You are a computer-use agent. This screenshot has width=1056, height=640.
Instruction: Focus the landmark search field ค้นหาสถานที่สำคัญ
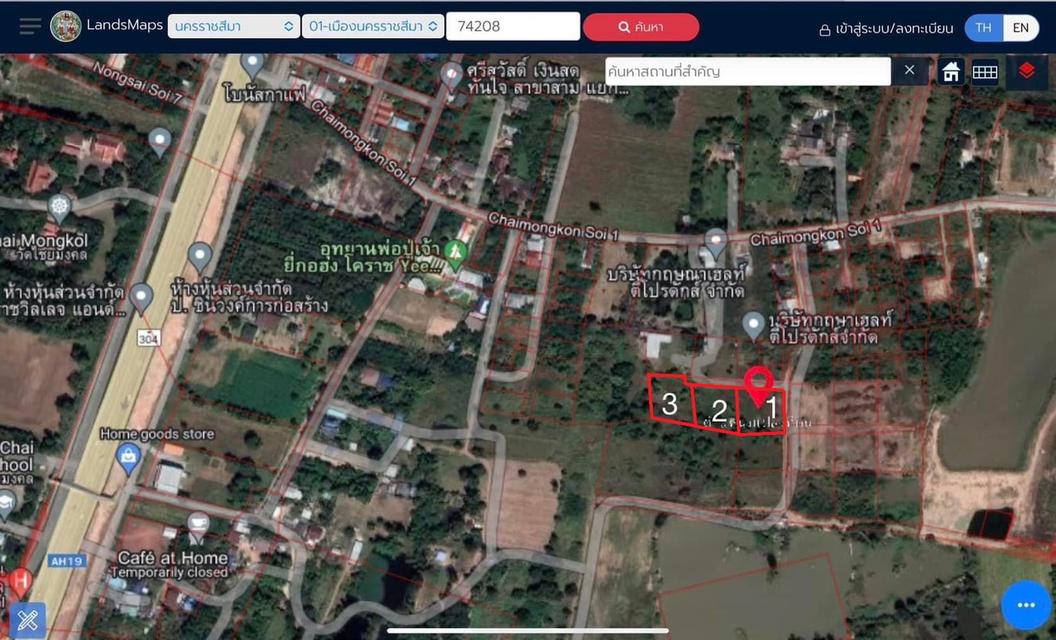coord(746,71)
